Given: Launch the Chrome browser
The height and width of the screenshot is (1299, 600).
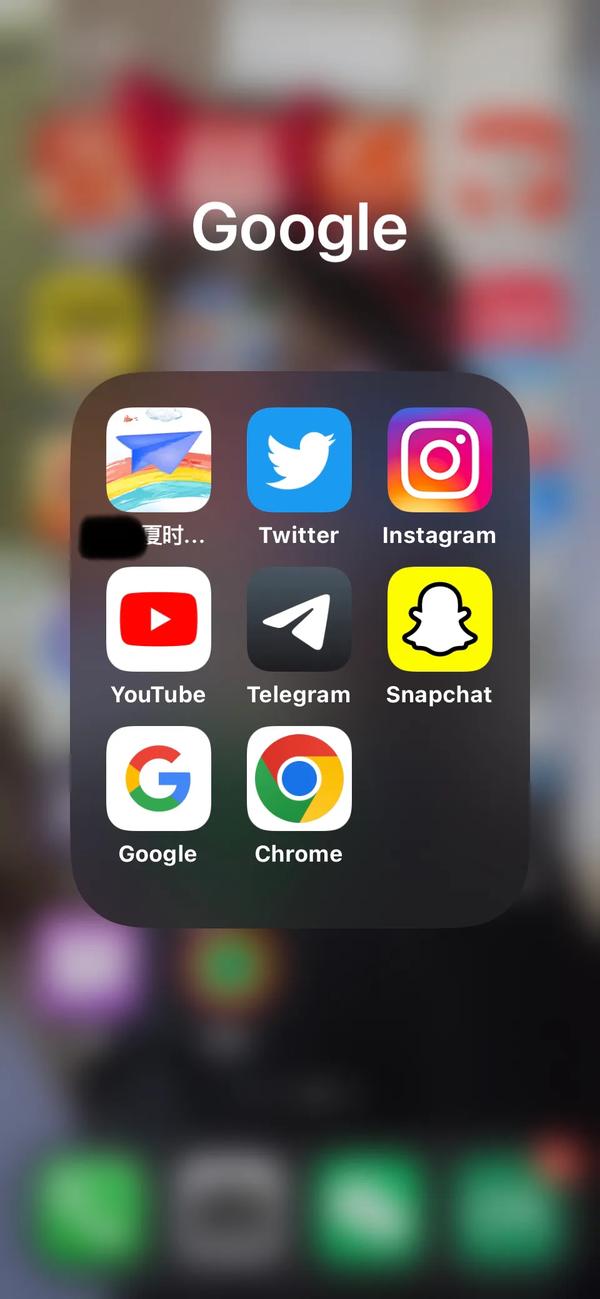Looking at the screenshot, I should point(299,778).
